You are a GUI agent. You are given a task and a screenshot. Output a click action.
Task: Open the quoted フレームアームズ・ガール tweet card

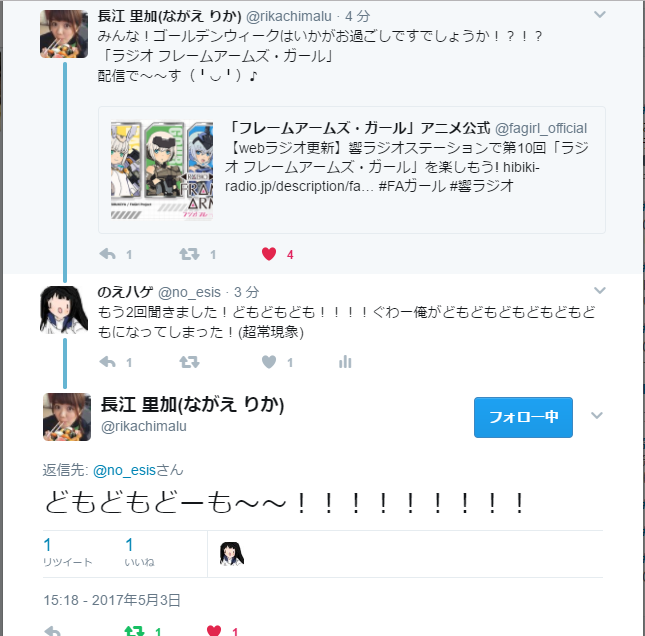[358, 170]
